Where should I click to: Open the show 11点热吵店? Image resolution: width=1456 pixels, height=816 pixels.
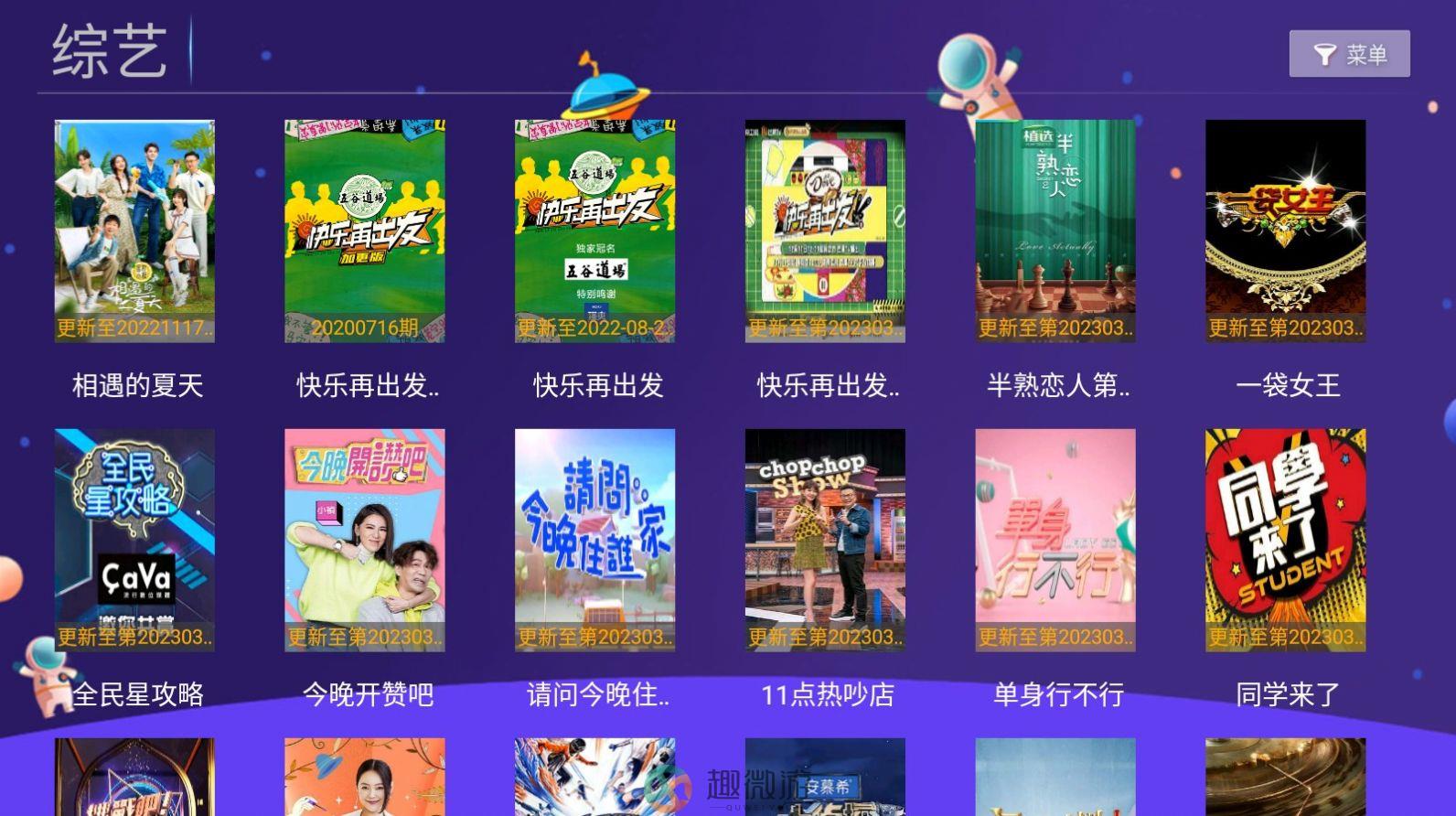(x=826, y=540)
